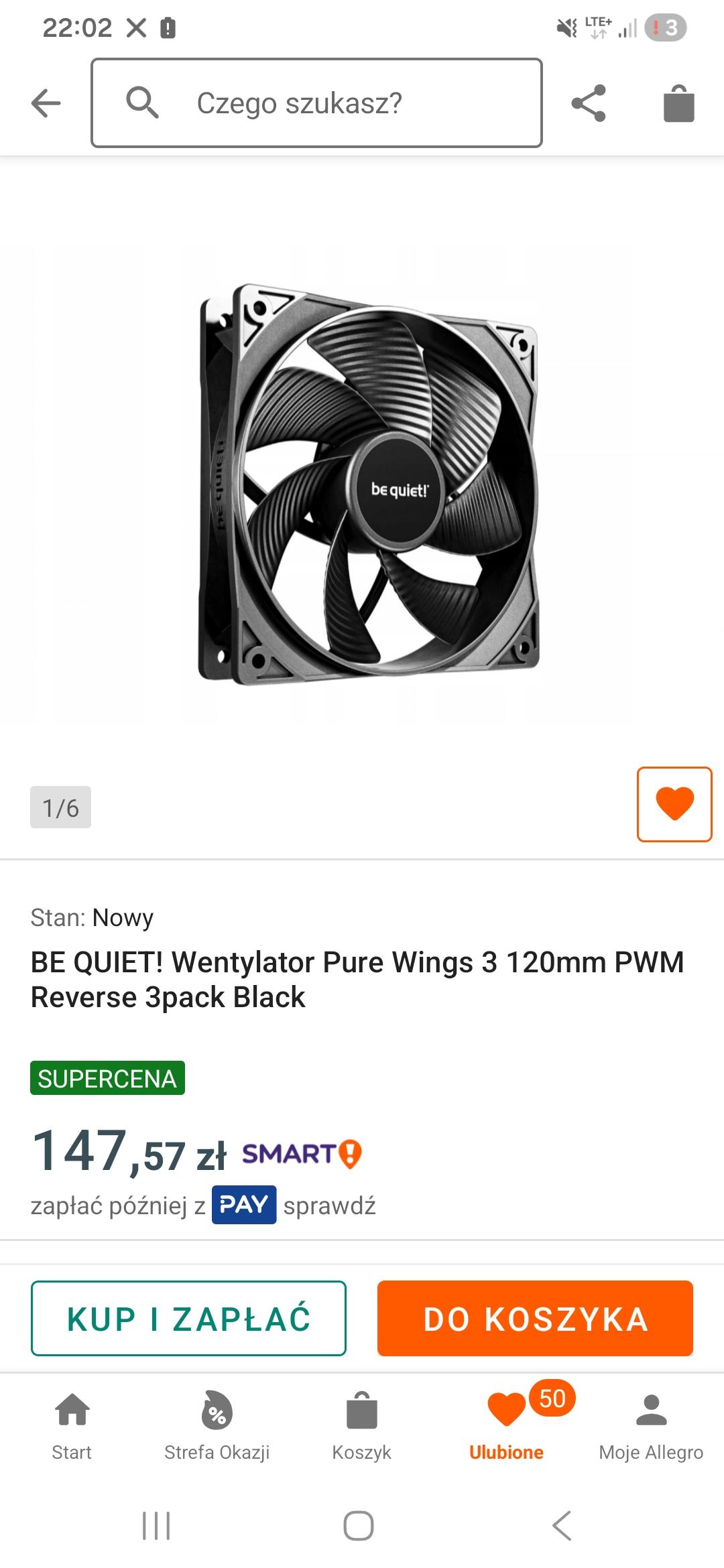
Task: Open the be quiet! fan product photo
Action: [367, 482]
